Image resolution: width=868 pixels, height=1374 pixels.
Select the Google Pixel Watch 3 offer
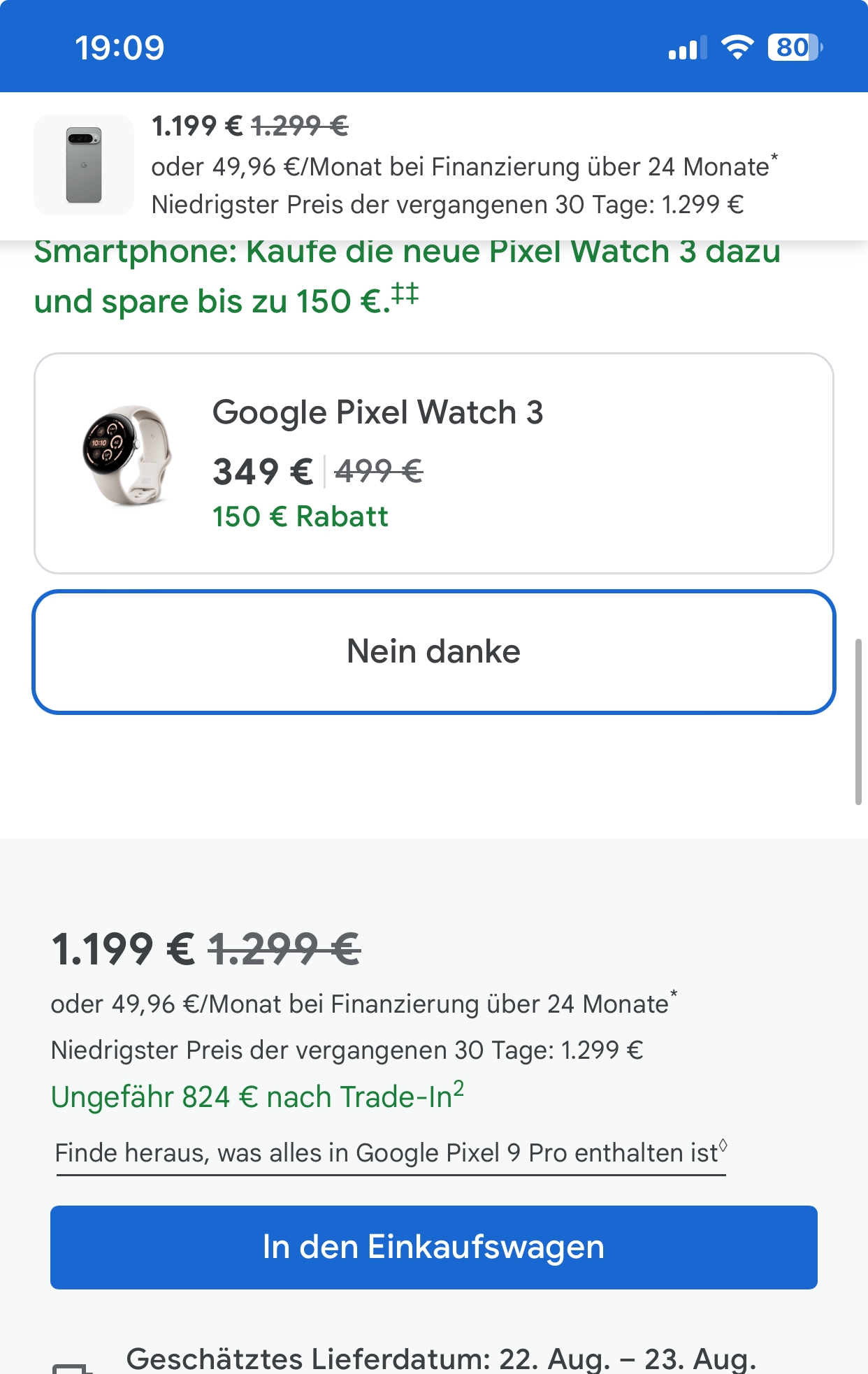(433, 463)
